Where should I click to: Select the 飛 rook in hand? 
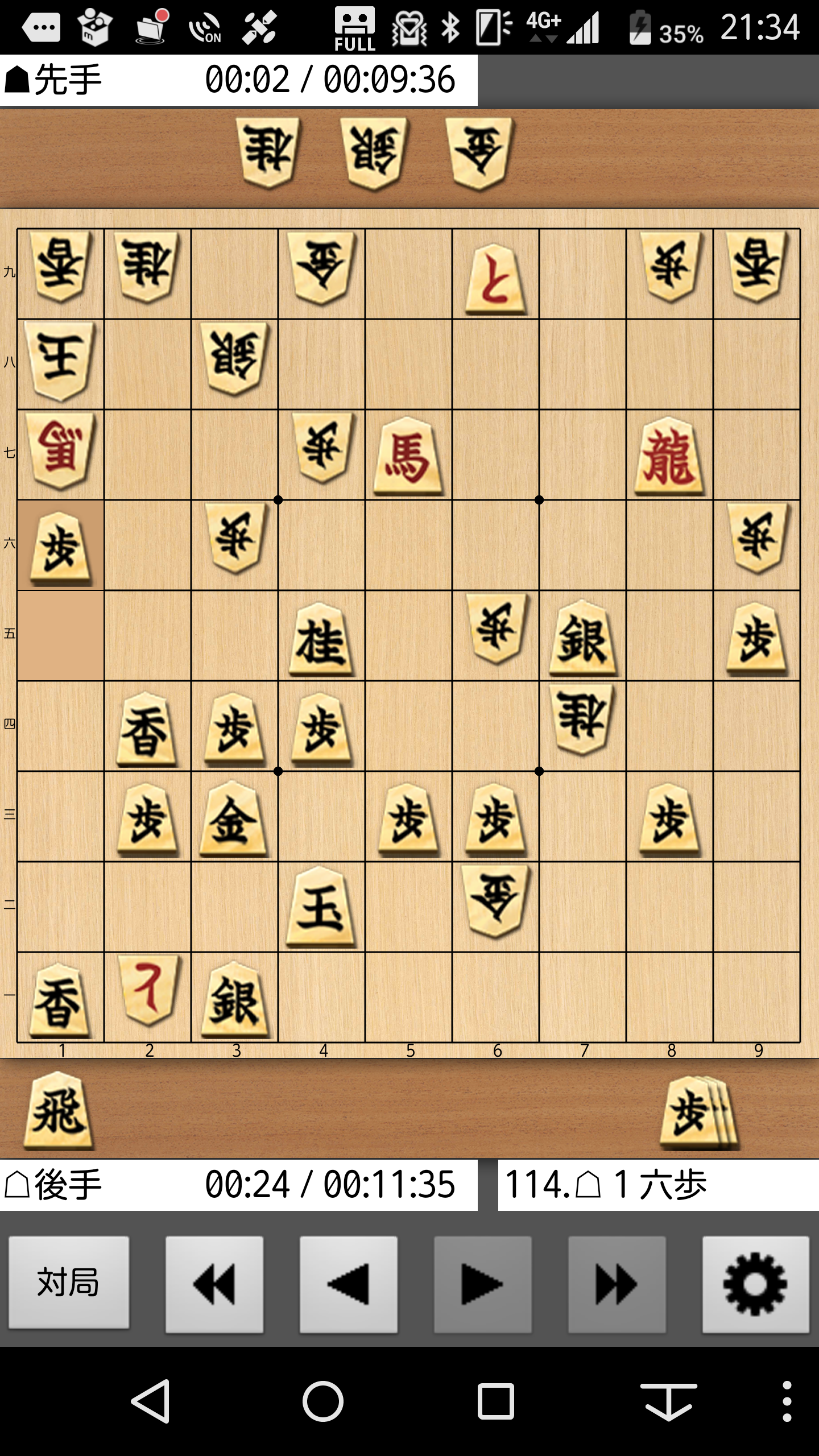[59, 1110]
